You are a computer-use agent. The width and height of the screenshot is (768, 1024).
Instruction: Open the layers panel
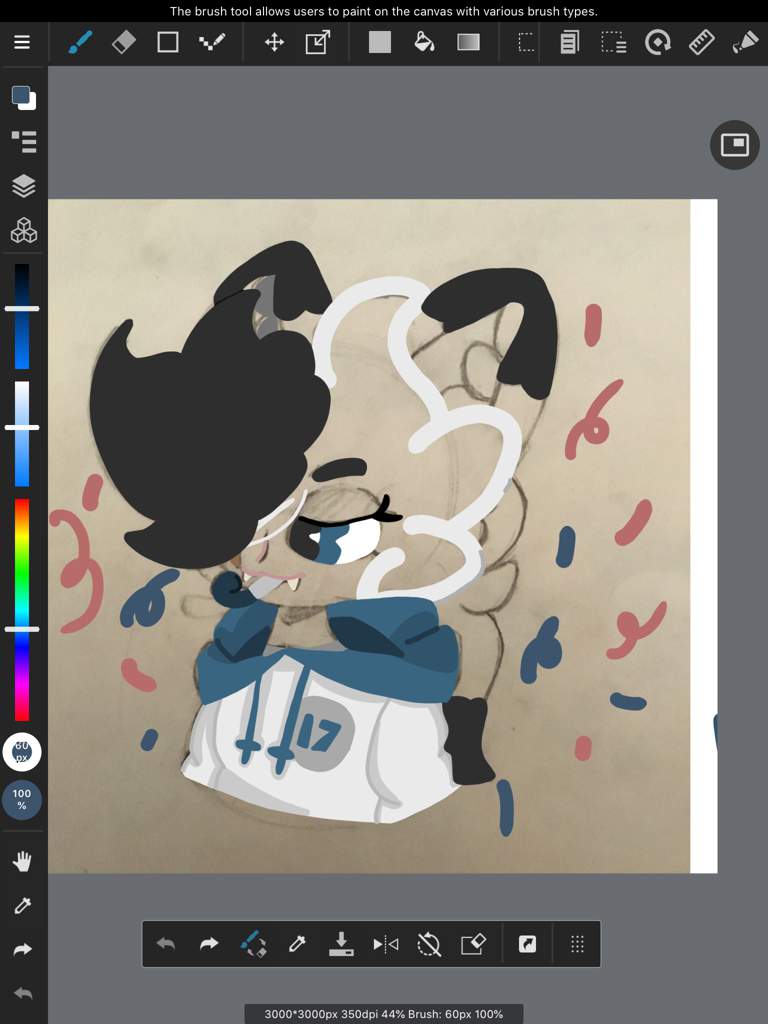coord(23,186)
